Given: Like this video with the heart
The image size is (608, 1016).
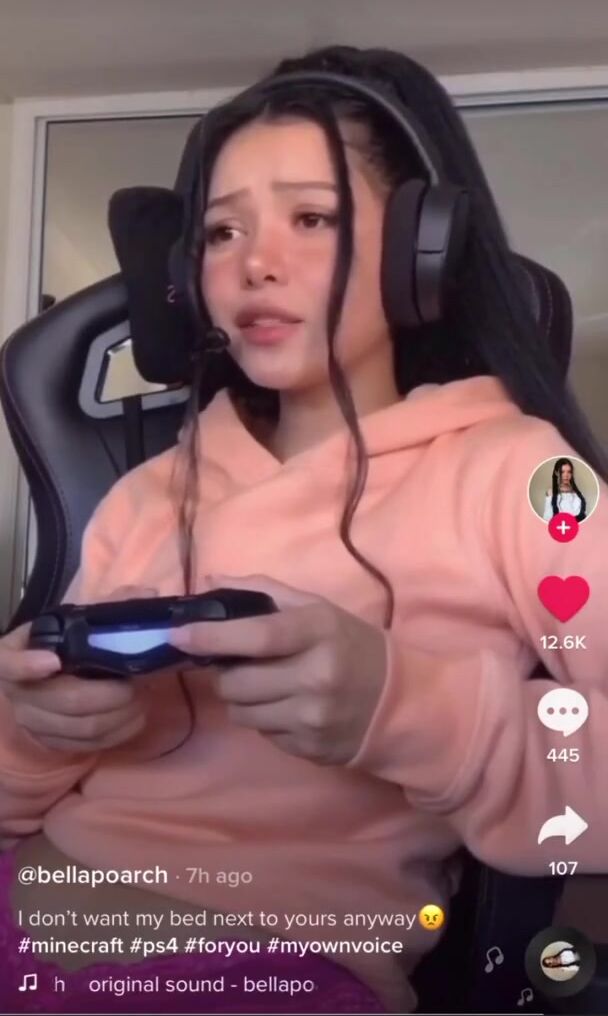Looking at the screenshot, I should 563,598.
